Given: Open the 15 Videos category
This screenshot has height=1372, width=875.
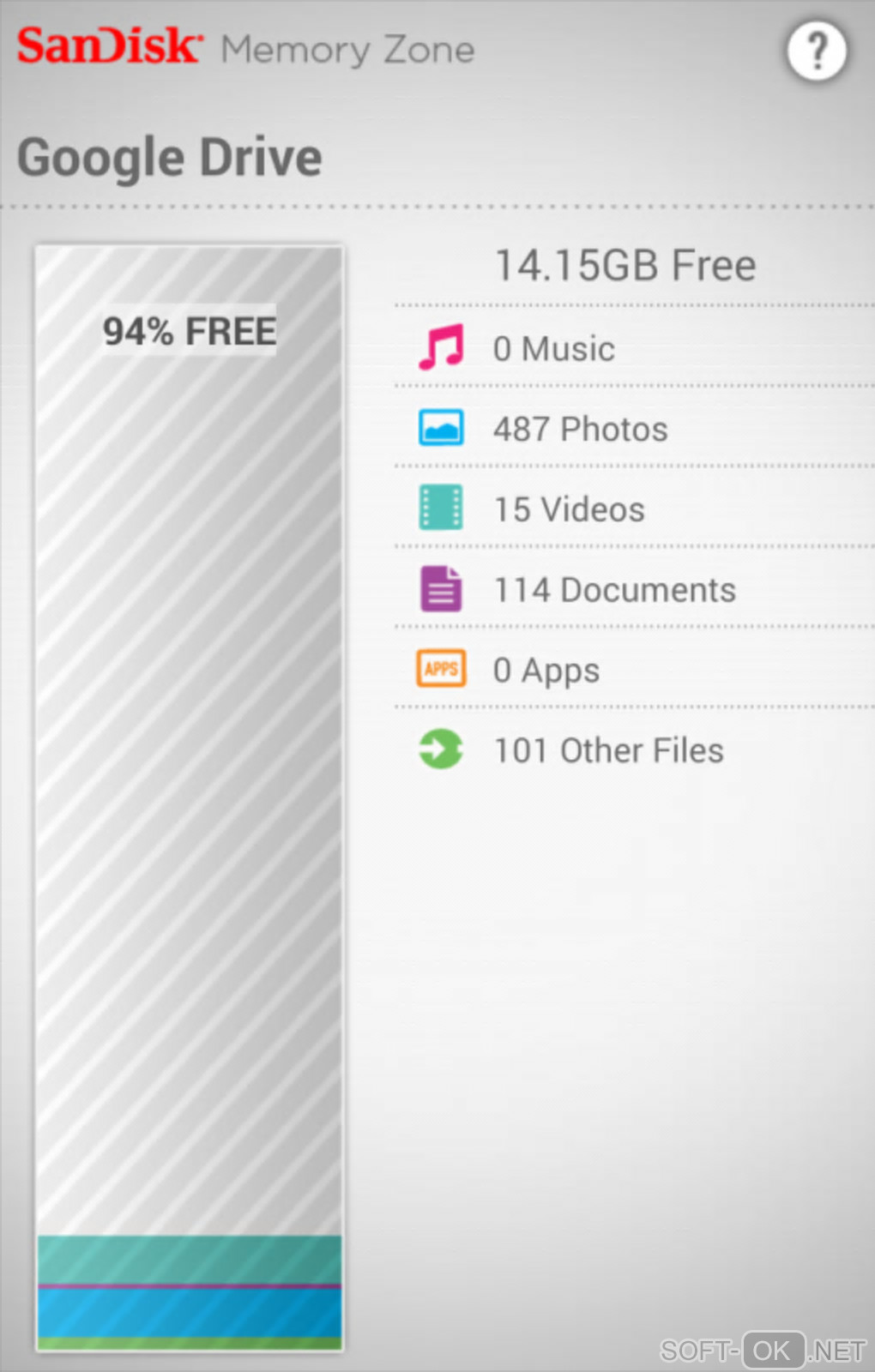Looking at the screenshot, I should tap(568, 509).
